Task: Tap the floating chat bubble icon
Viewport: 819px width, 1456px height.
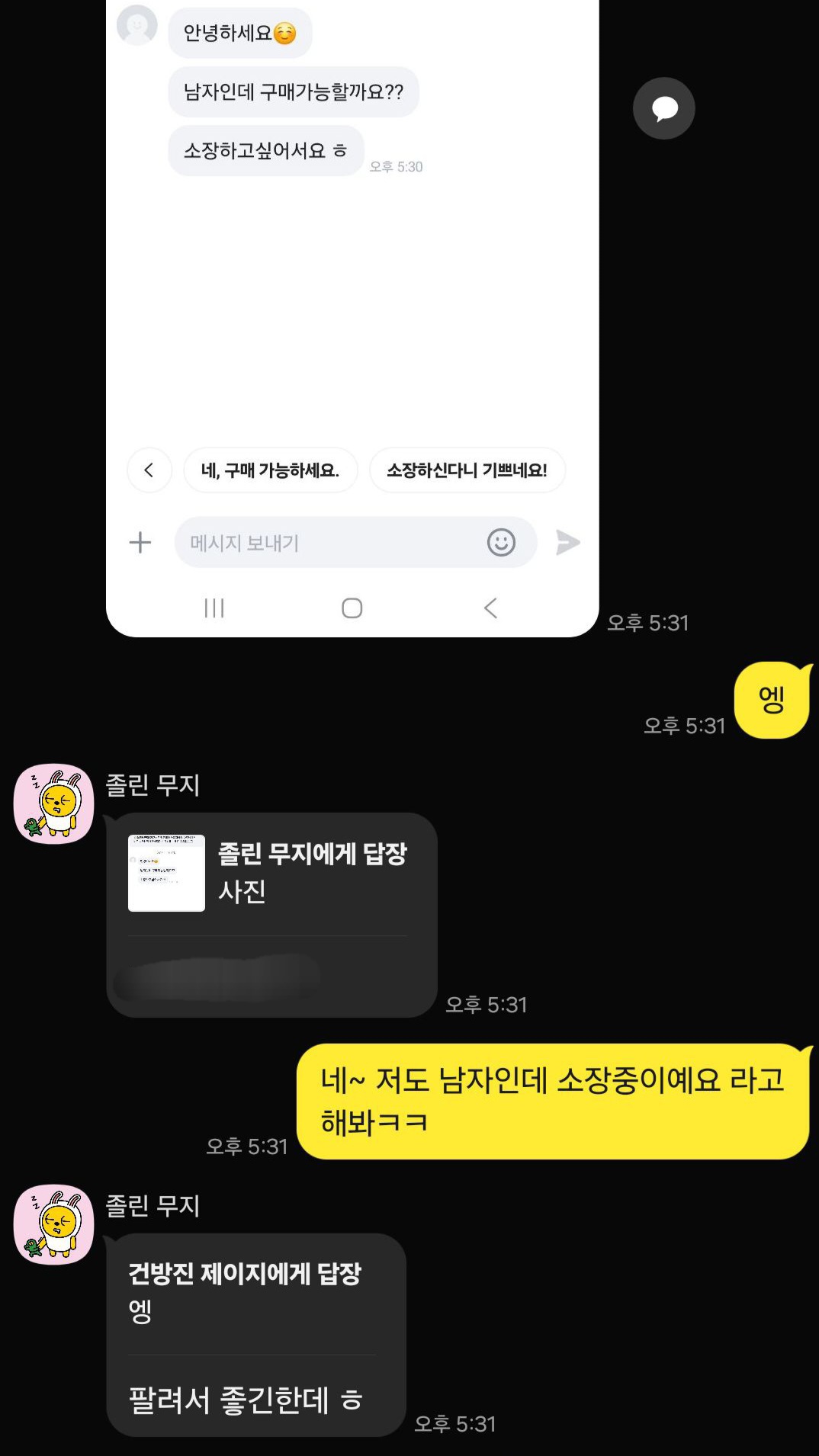Action: pos(663,108)
